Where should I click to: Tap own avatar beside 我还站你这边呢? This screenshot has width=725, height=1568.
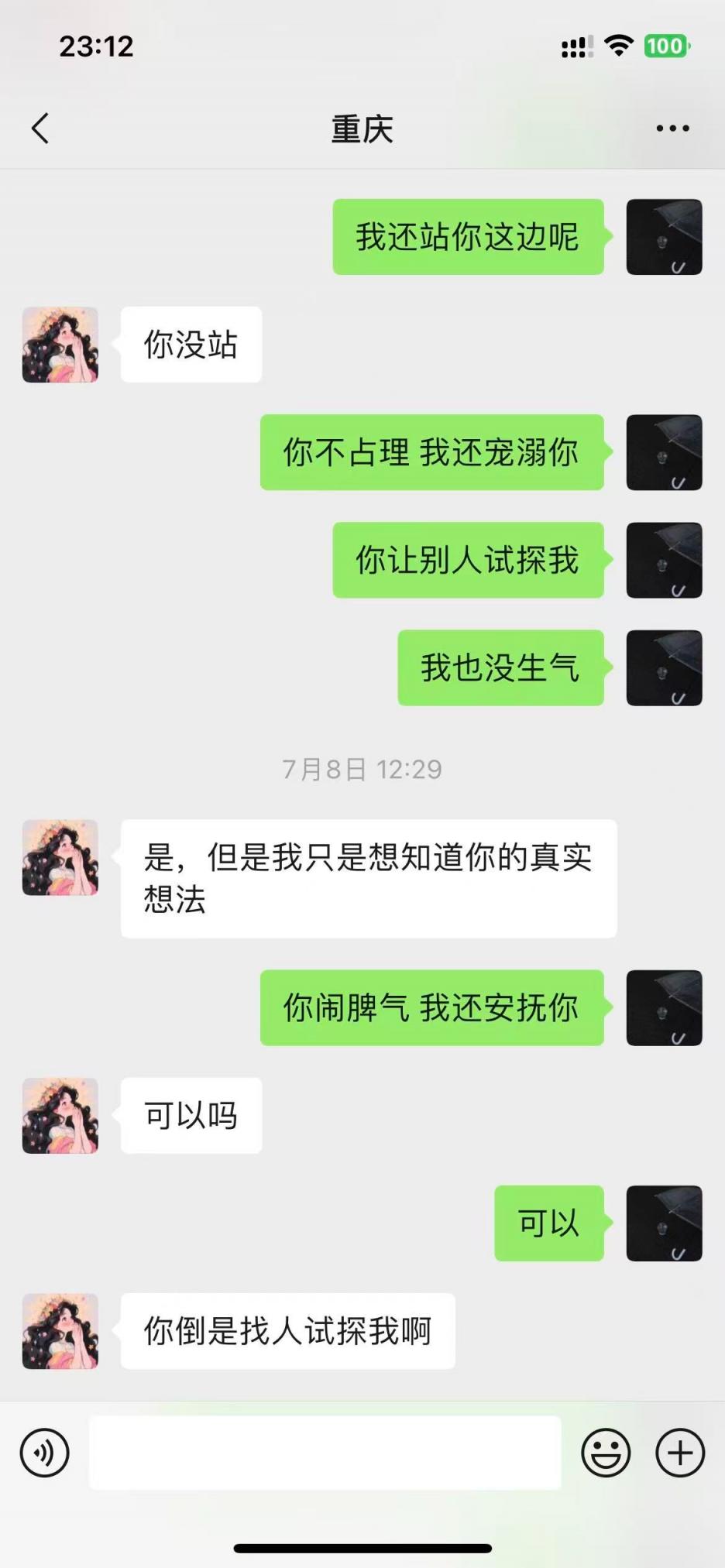coord(664,237)
